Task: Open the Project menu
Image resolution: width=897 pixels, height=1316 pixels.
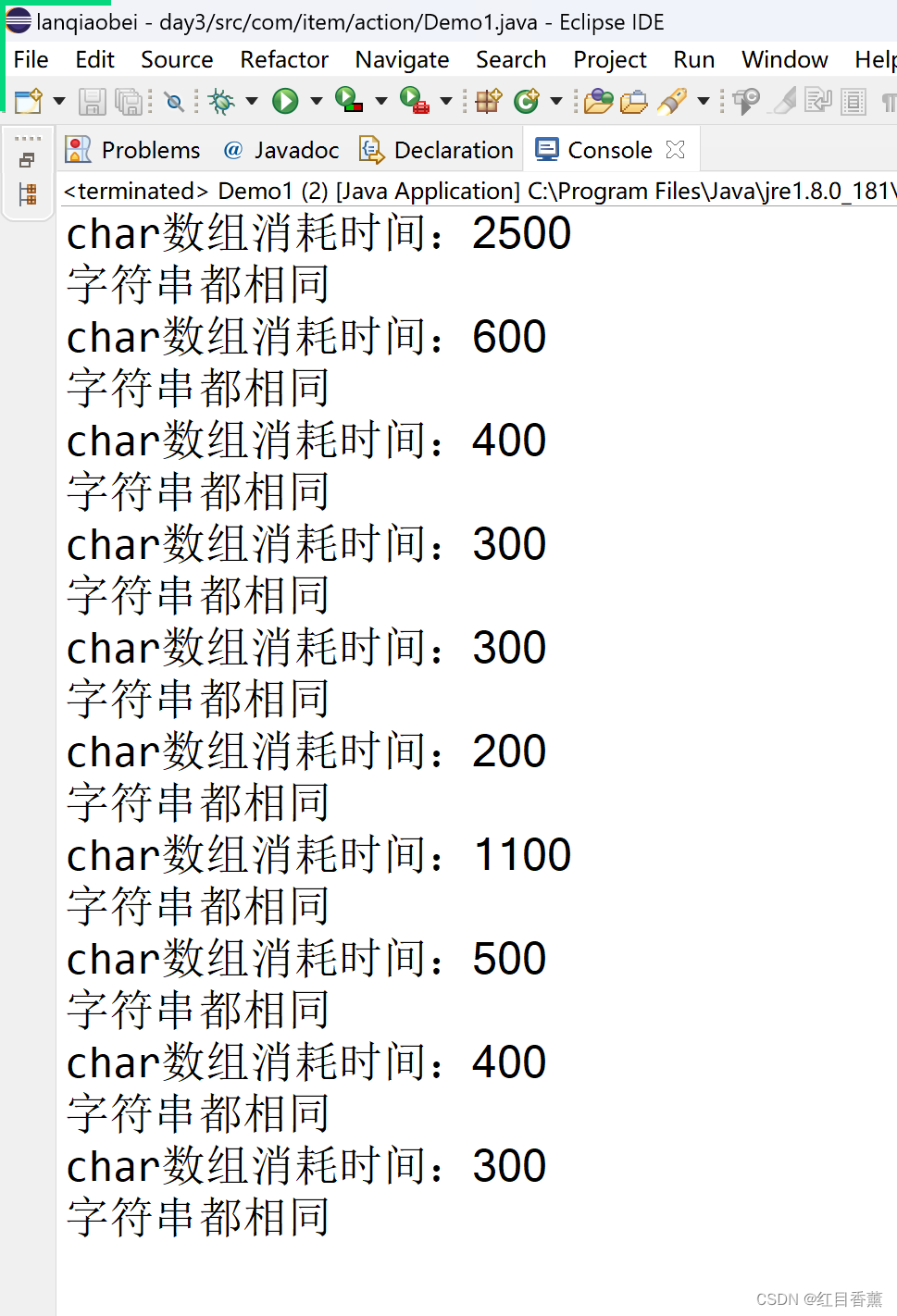Action: click(609, 60)
